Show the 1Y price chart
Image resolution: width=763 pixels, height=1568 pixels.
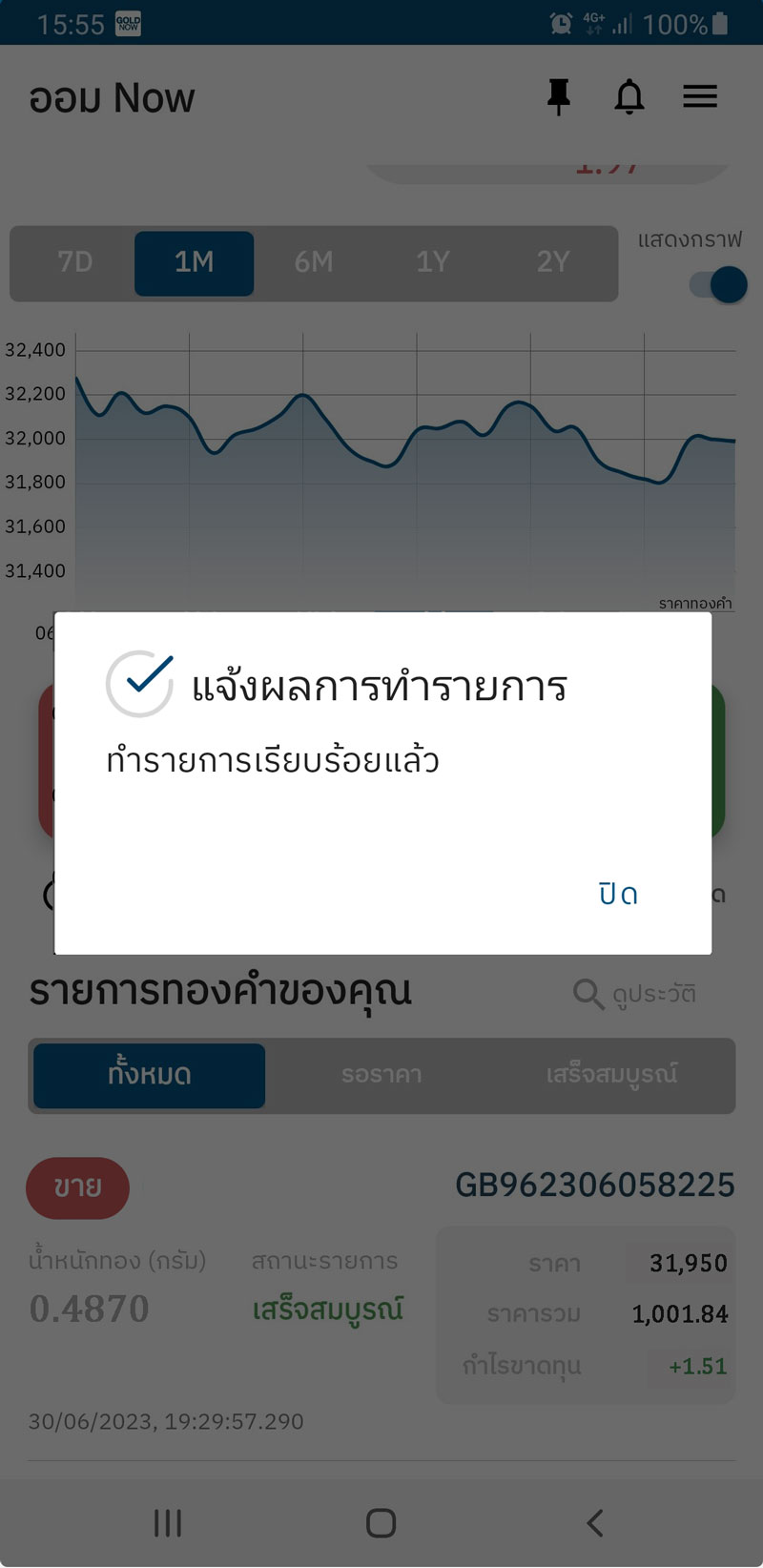433,262
